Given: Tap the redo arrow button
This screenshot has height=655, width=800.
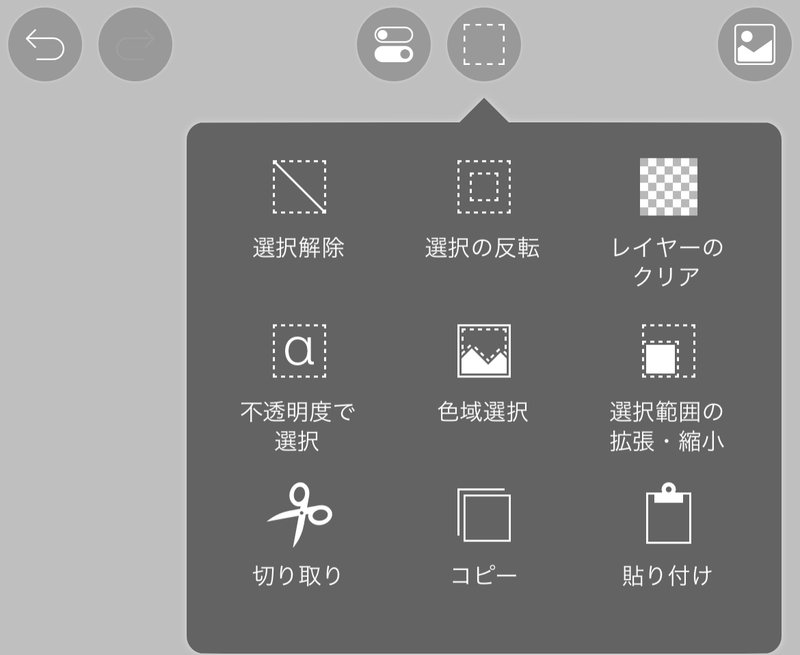Looking at the screenshot, I should click(x=135, y=44).
